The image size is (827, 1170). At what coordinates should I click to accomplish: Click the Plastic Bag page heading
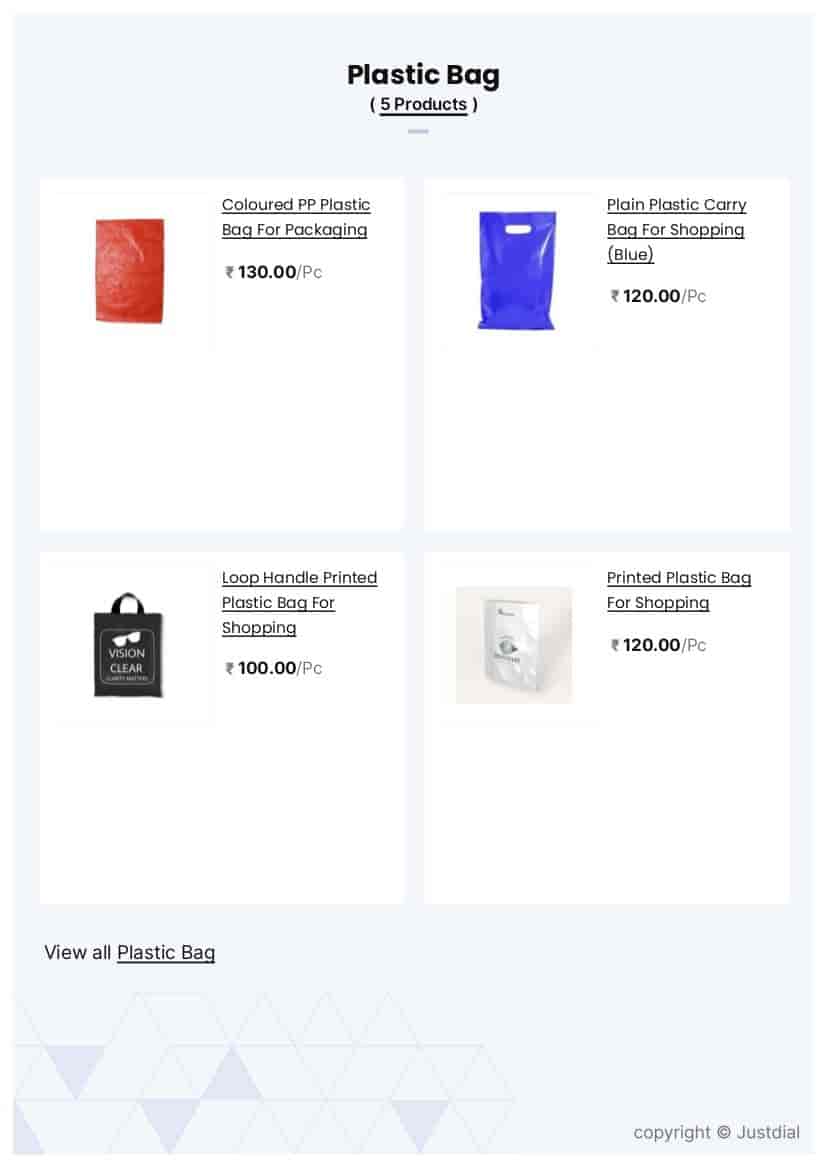pyautogui.click(x=423, y=74)
